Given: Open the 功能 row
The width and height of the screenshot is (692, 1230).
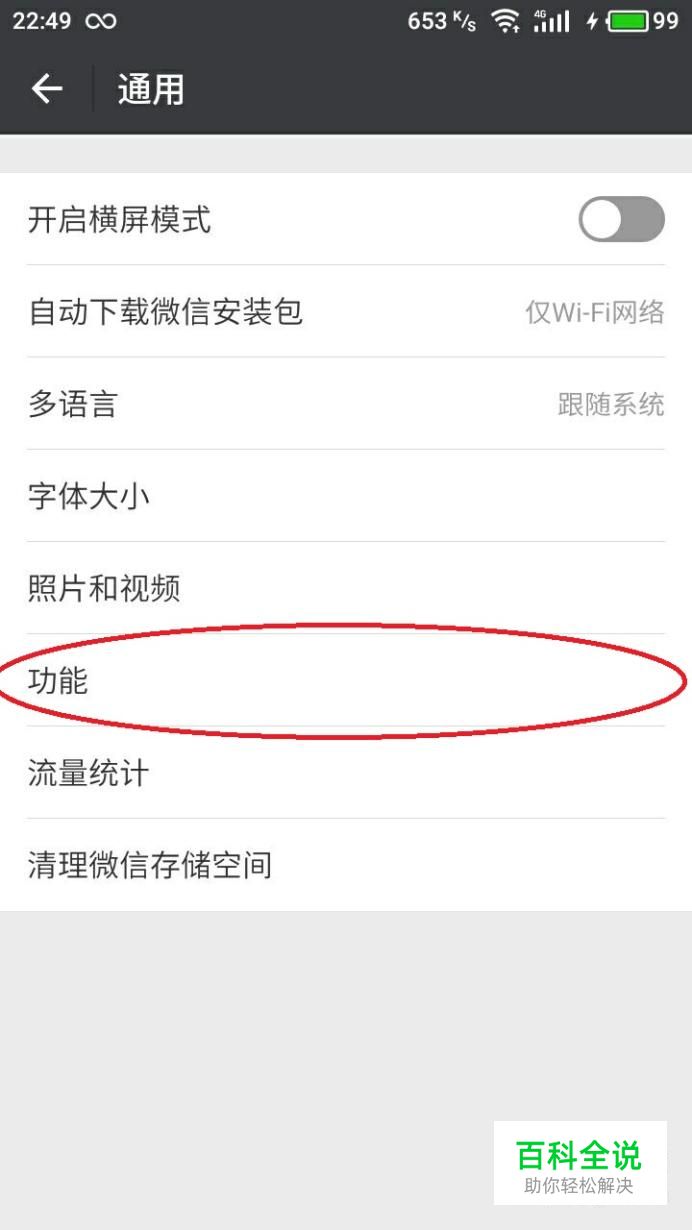Looking at the screenshot, I should 346,681.
